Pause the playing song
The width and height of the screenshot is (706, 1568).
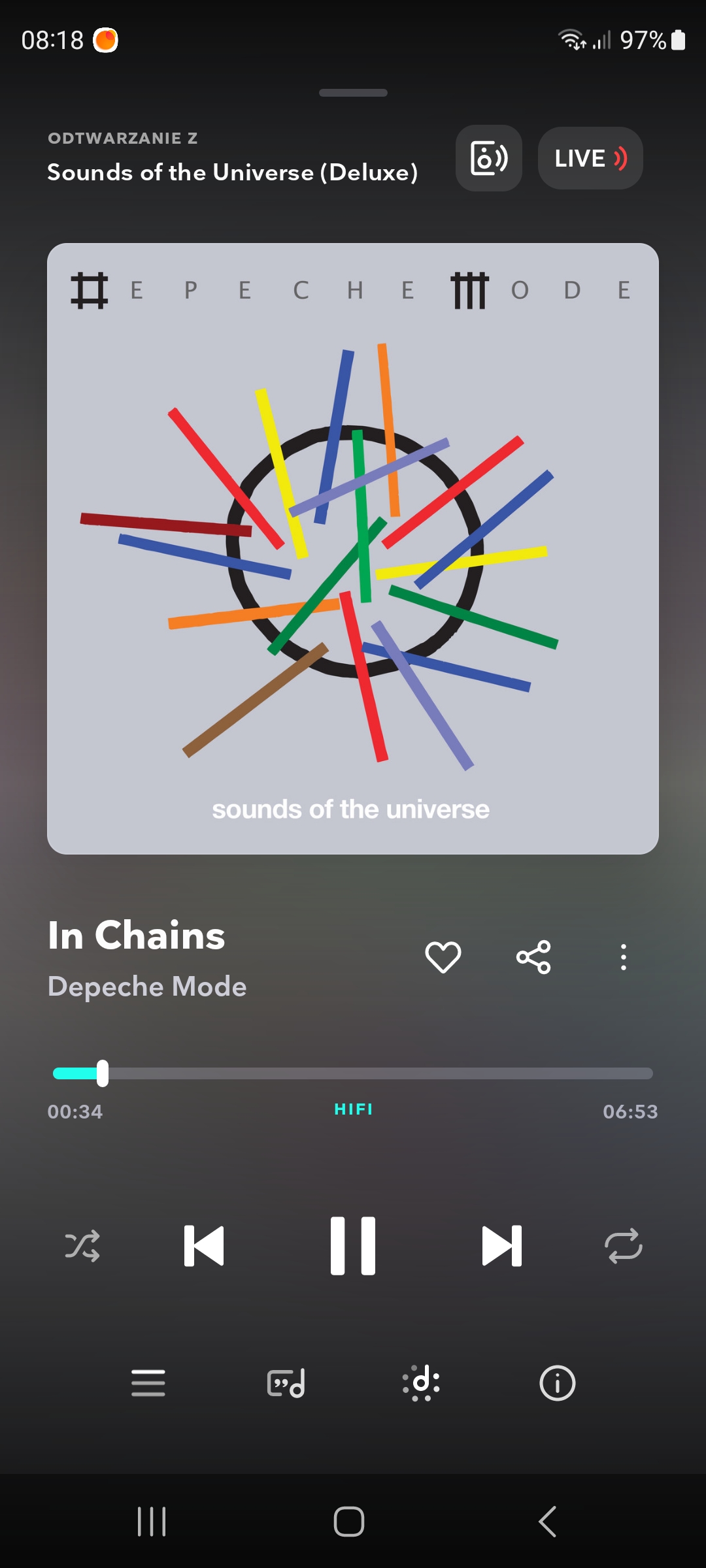[353, 1246]
